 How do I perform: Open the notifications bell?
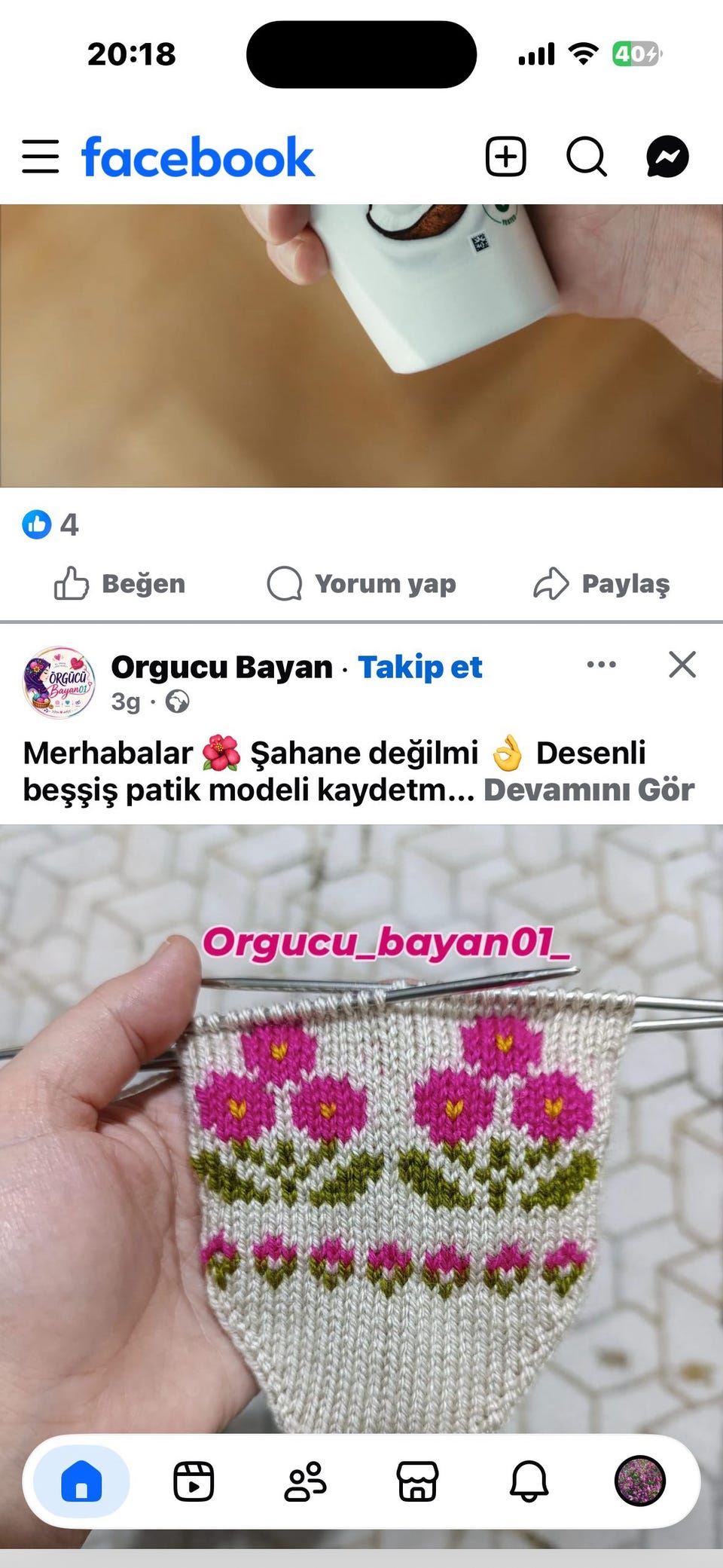coord(529,1481)
